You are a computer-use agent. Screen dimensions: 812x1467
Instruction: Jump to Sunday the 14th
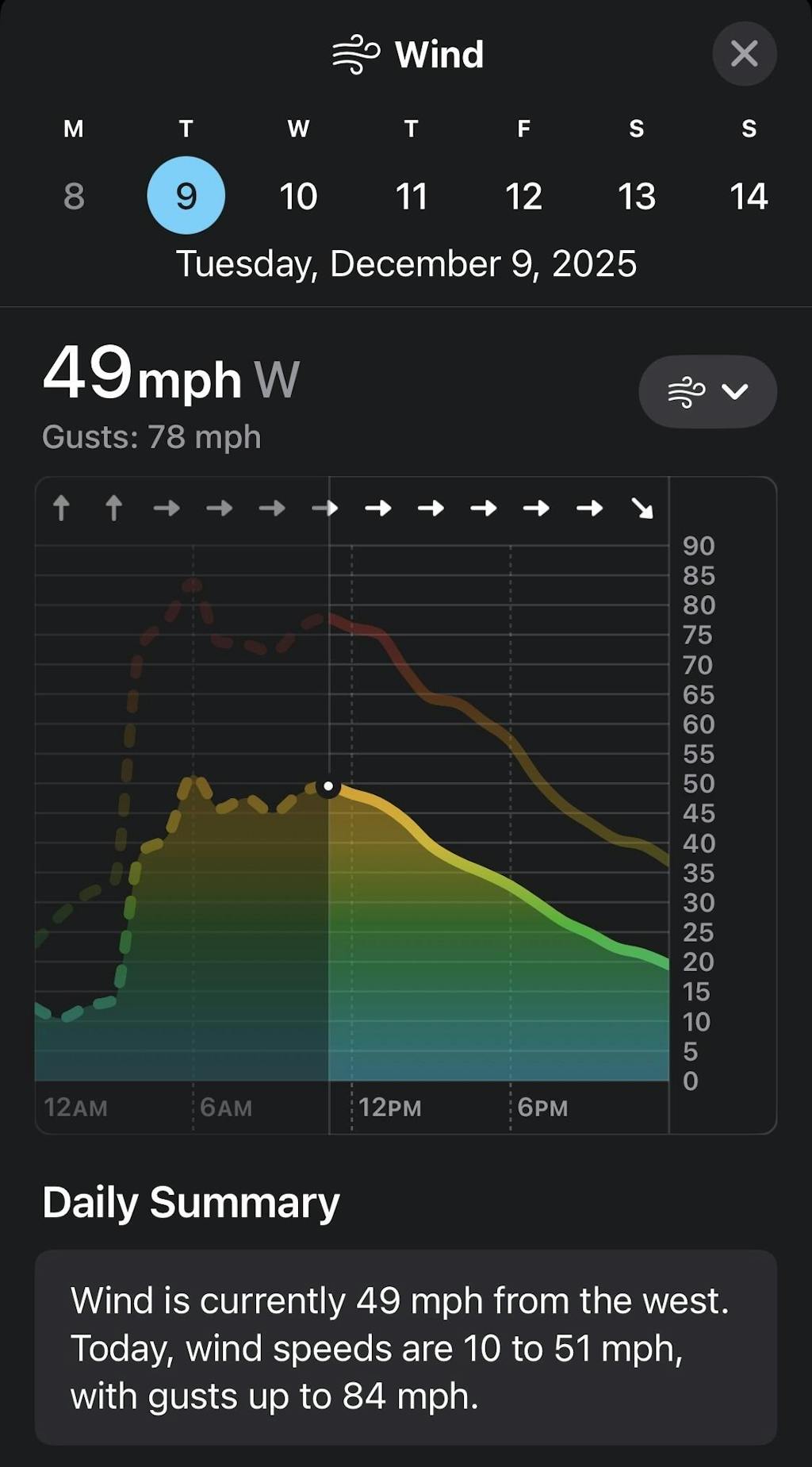749,195
